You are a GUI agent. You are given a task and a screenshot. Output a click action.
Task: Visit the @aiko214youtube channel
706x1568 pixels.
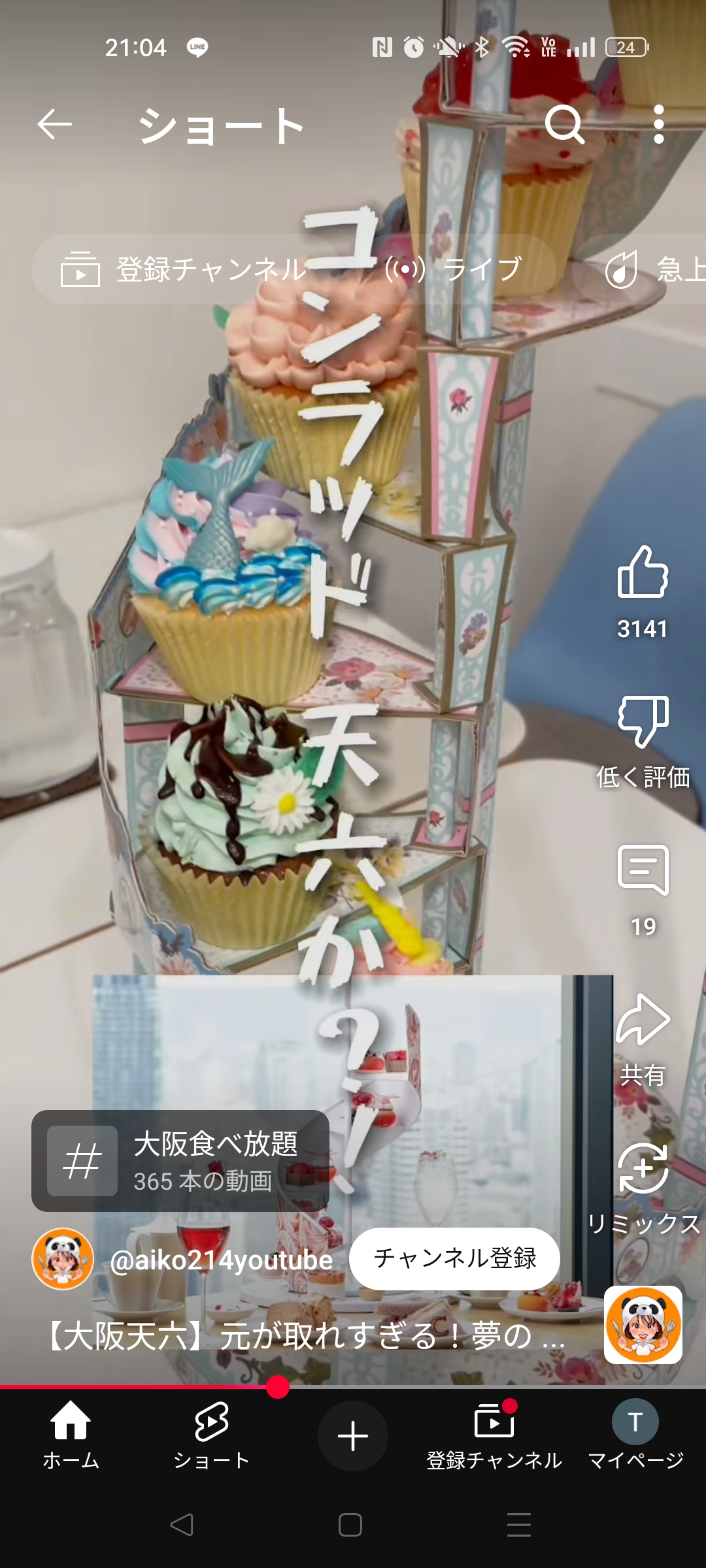221,1260
